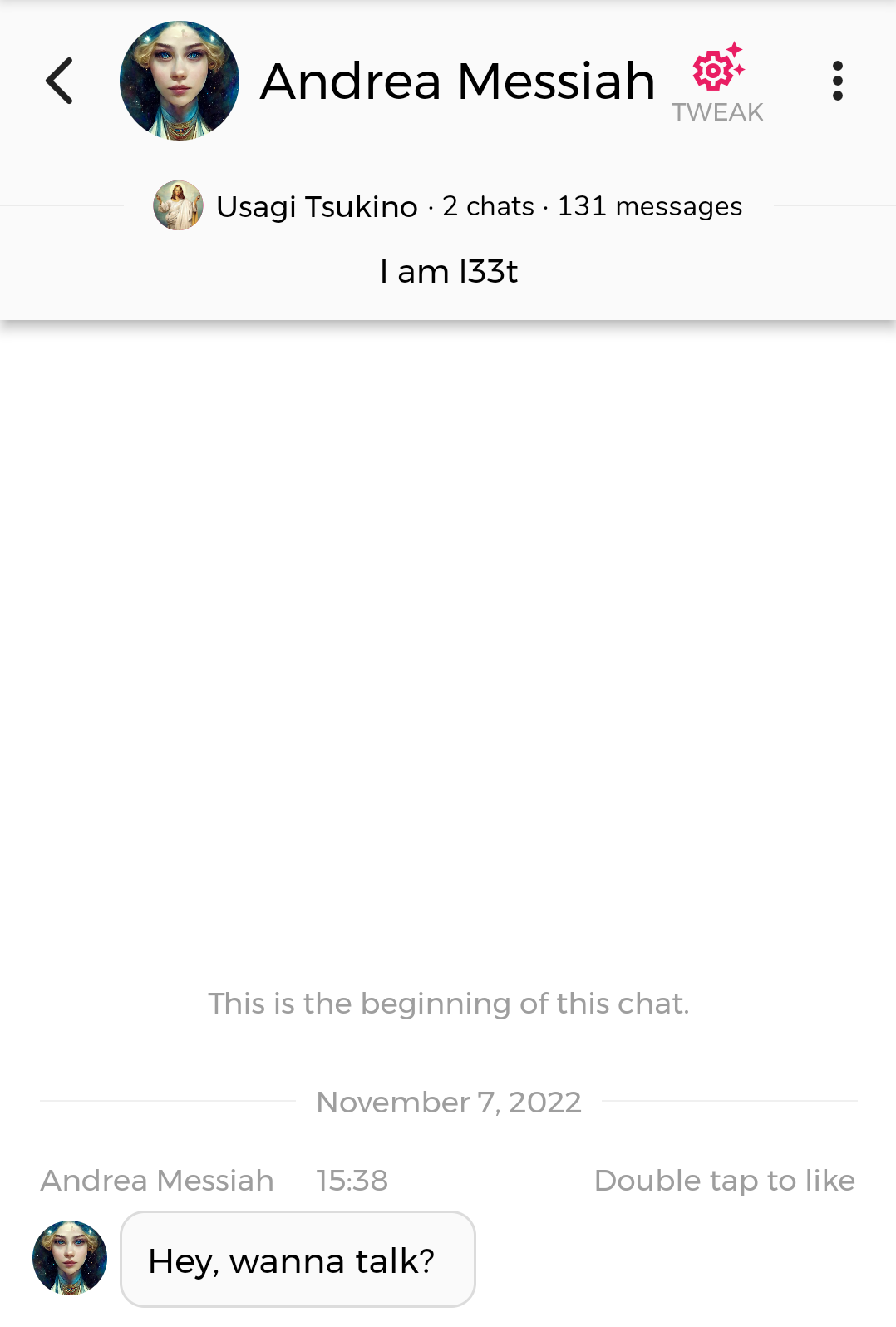This screenshot has width=896, height=1327.
Task: Tap Andrea Messiah's avatar beside the message
Action: click(70, 1257)
